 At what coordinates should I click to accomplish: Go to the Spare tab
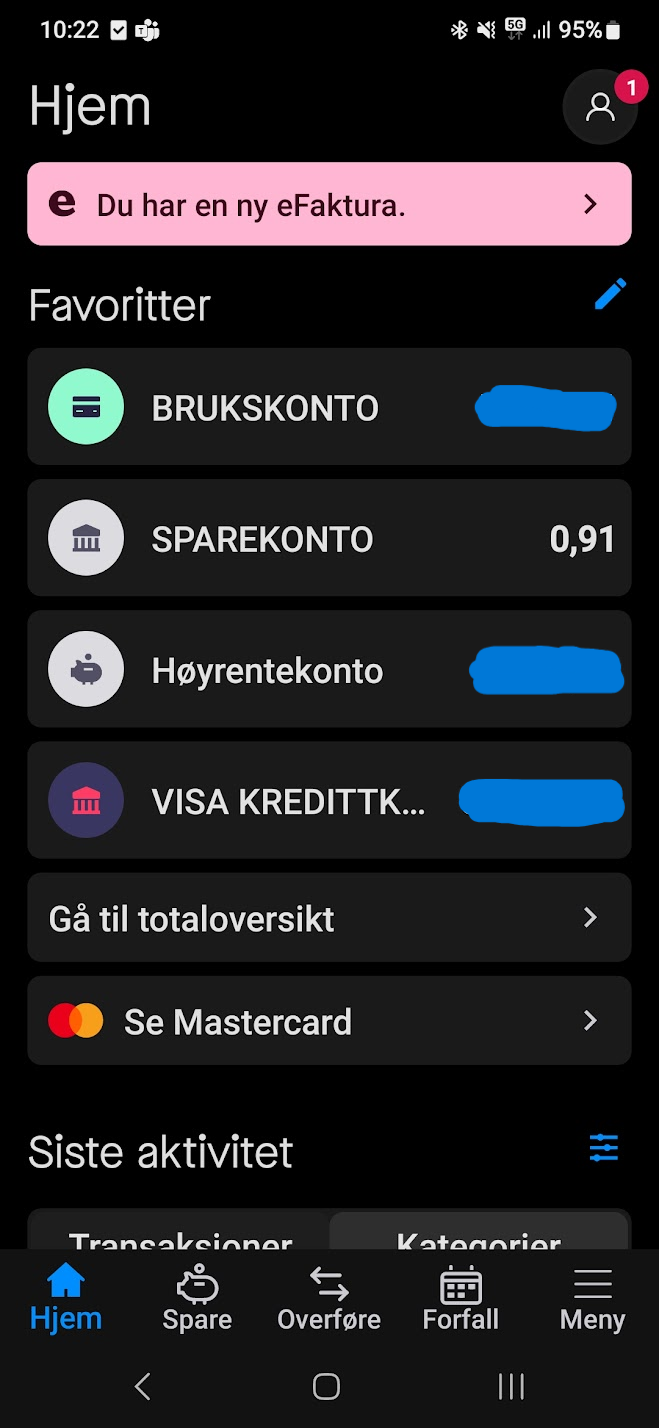pos(197,1298)
